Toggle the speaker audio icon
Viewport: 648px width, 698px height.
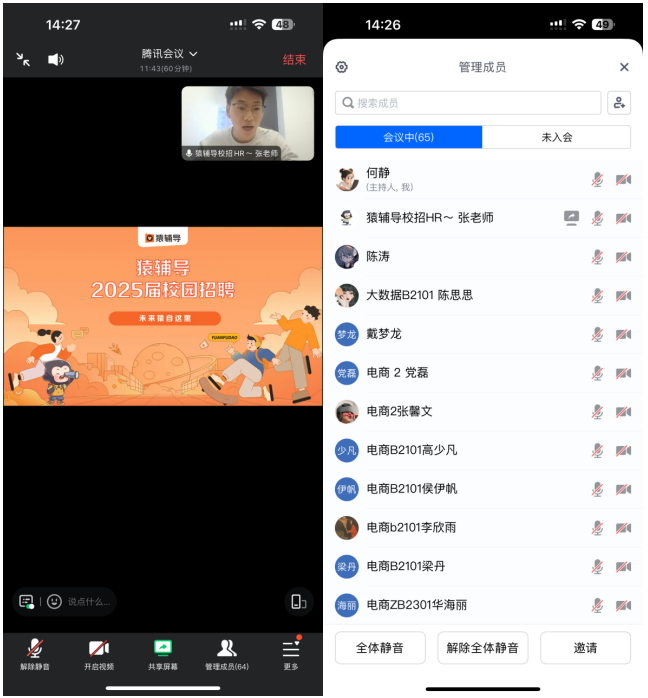55,60
